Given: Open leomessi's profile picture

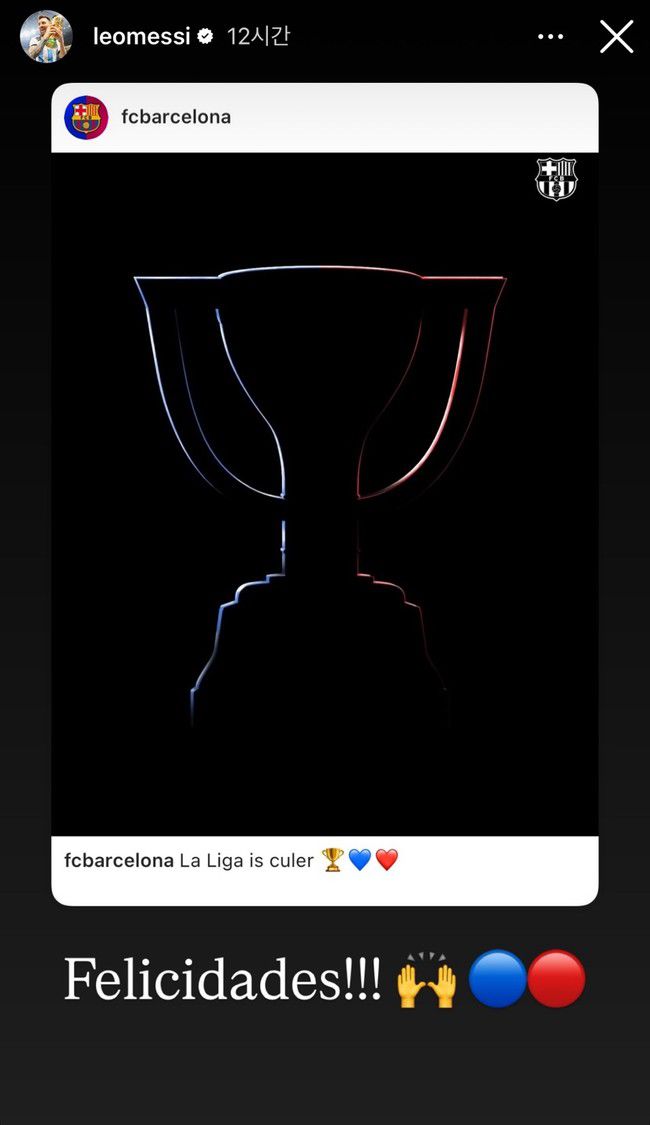Looking at the screenshot, I should tap(46, 37).
